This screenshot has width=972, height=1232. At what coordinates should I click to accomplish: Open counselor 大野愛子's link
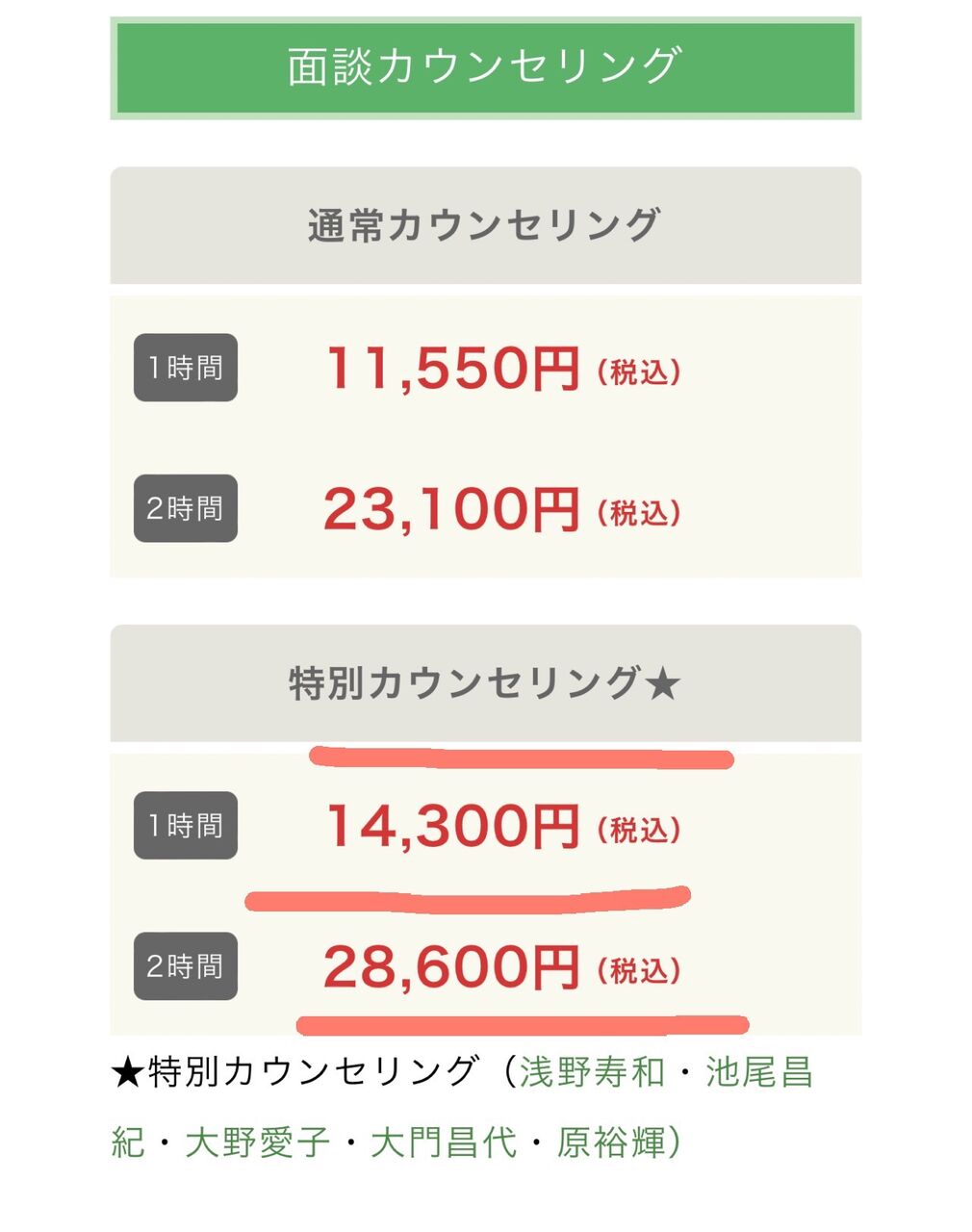pyautogui.click(x=257, y=1143)
